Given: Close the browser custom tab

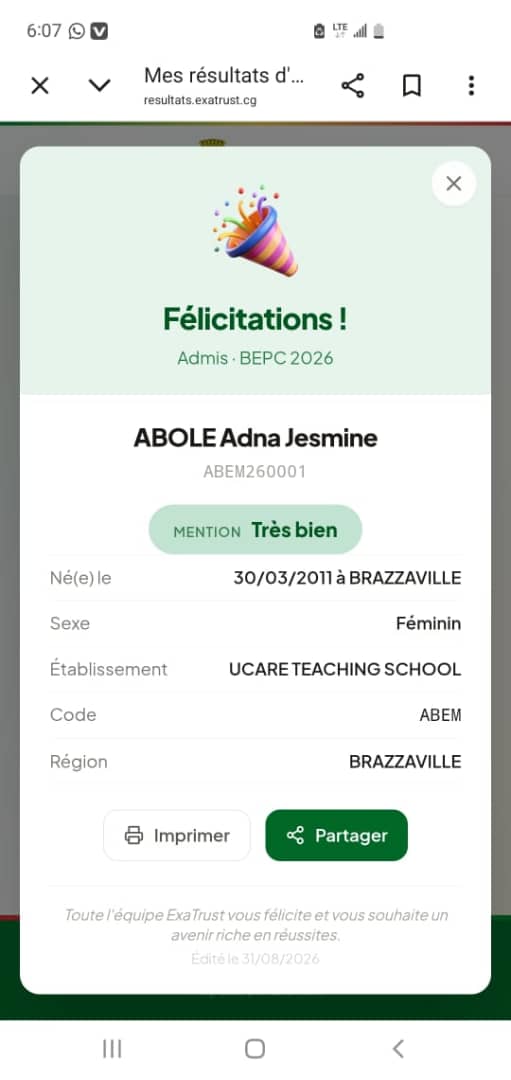Looking at the screenshot, I should click(x=41, y=86).
